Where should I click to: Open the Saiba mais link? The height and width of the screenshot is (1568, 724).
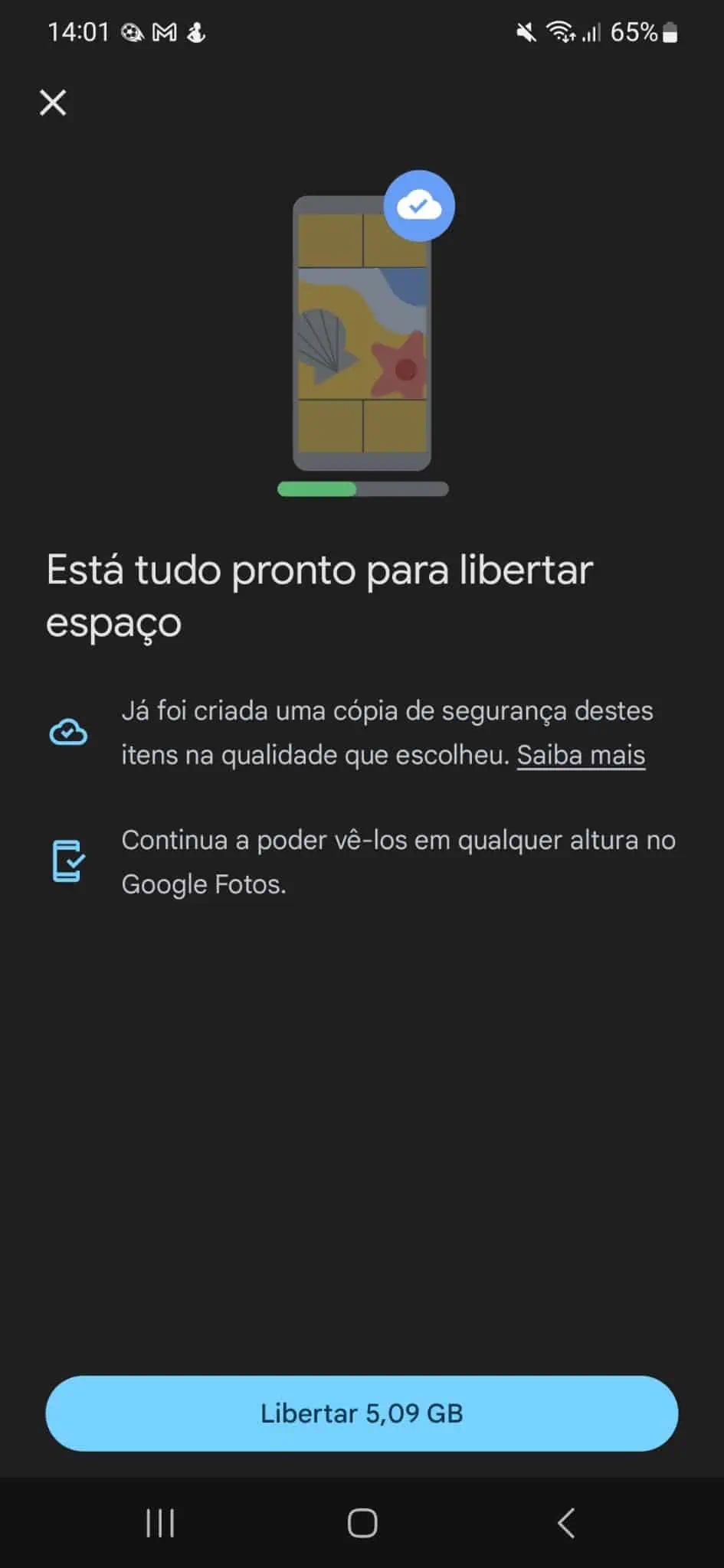[x=581, y=755]
